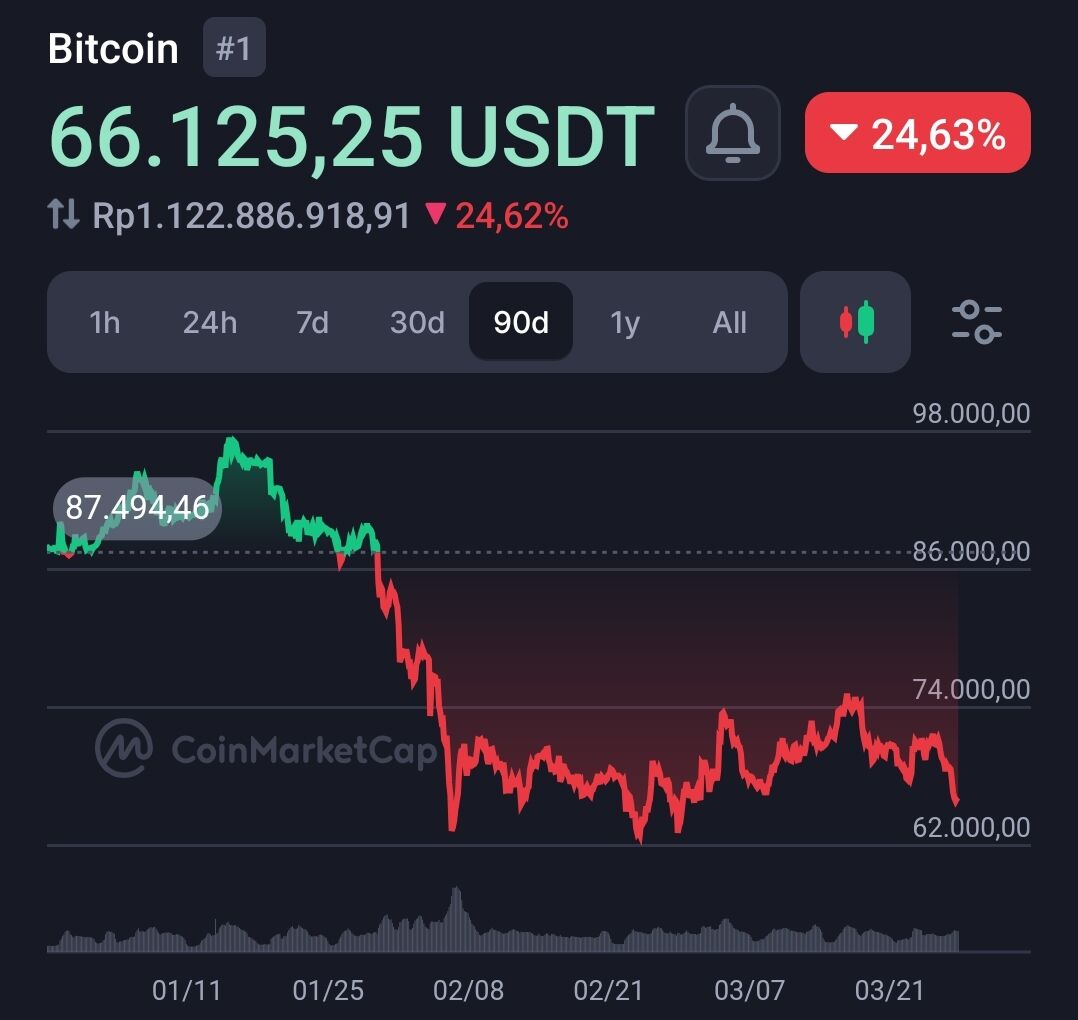Select the 24h time range
1078x1020 pixels.
pyautogui.click(x=210, y=322)
